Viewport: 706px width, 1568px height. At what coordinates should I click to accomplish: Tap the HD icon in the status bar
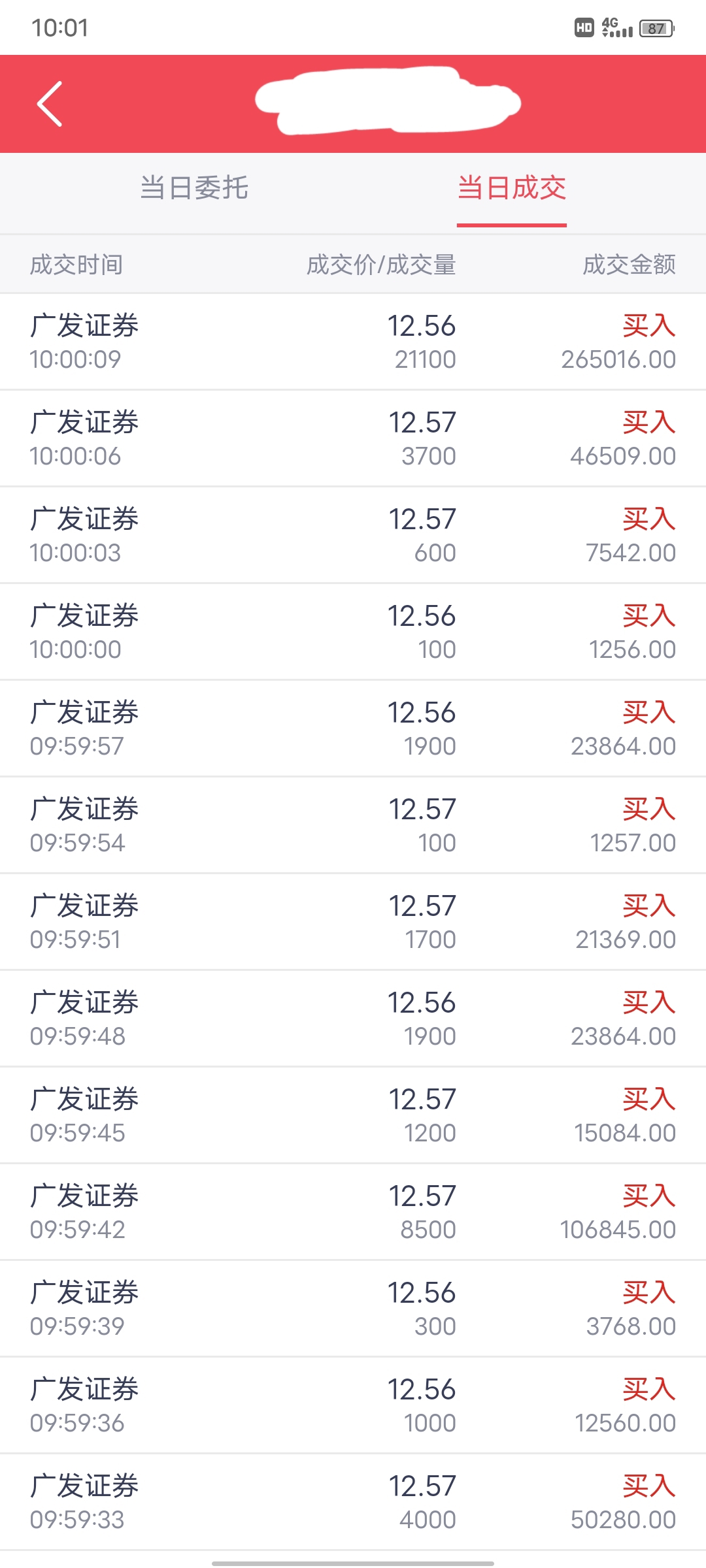[x=584, y=27]
